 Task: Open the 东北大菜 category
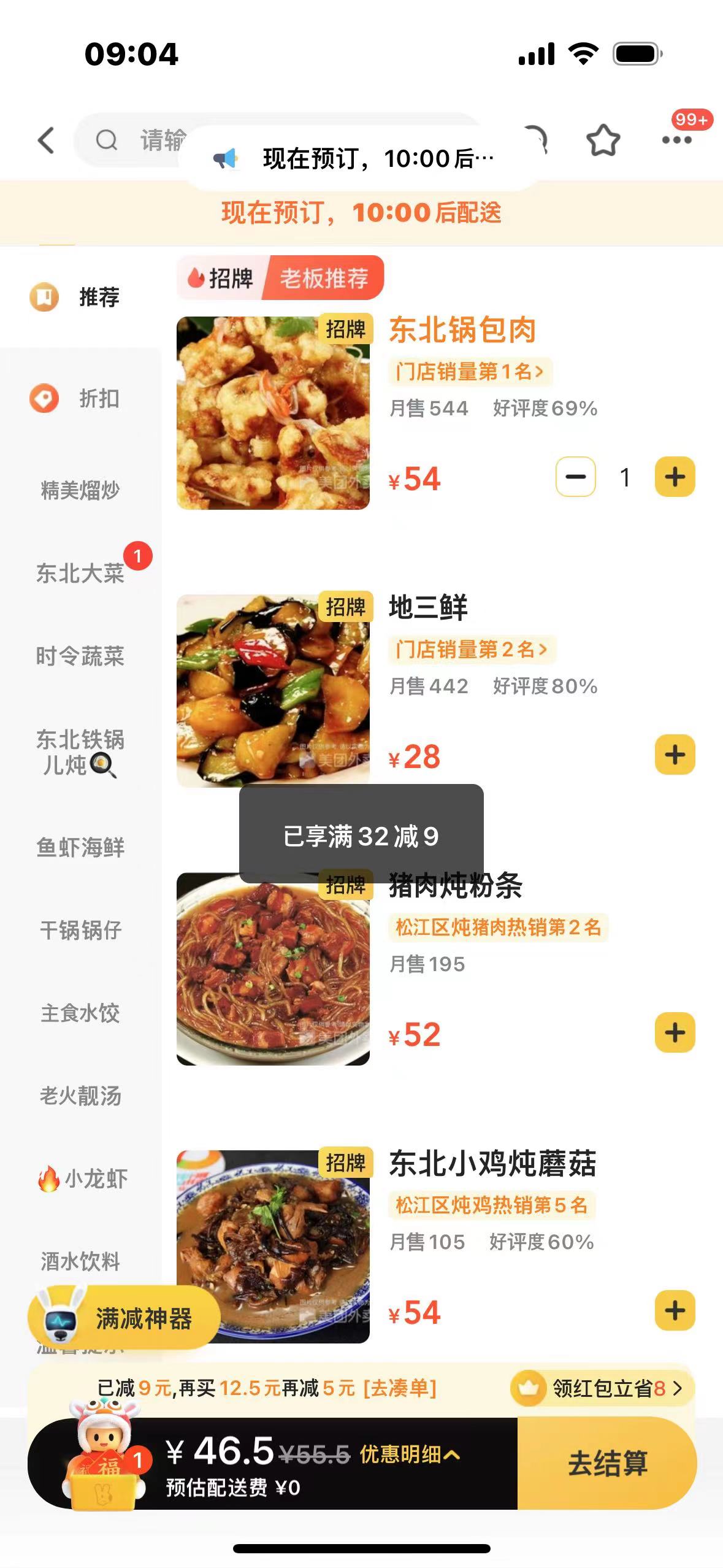coord(80,574)
